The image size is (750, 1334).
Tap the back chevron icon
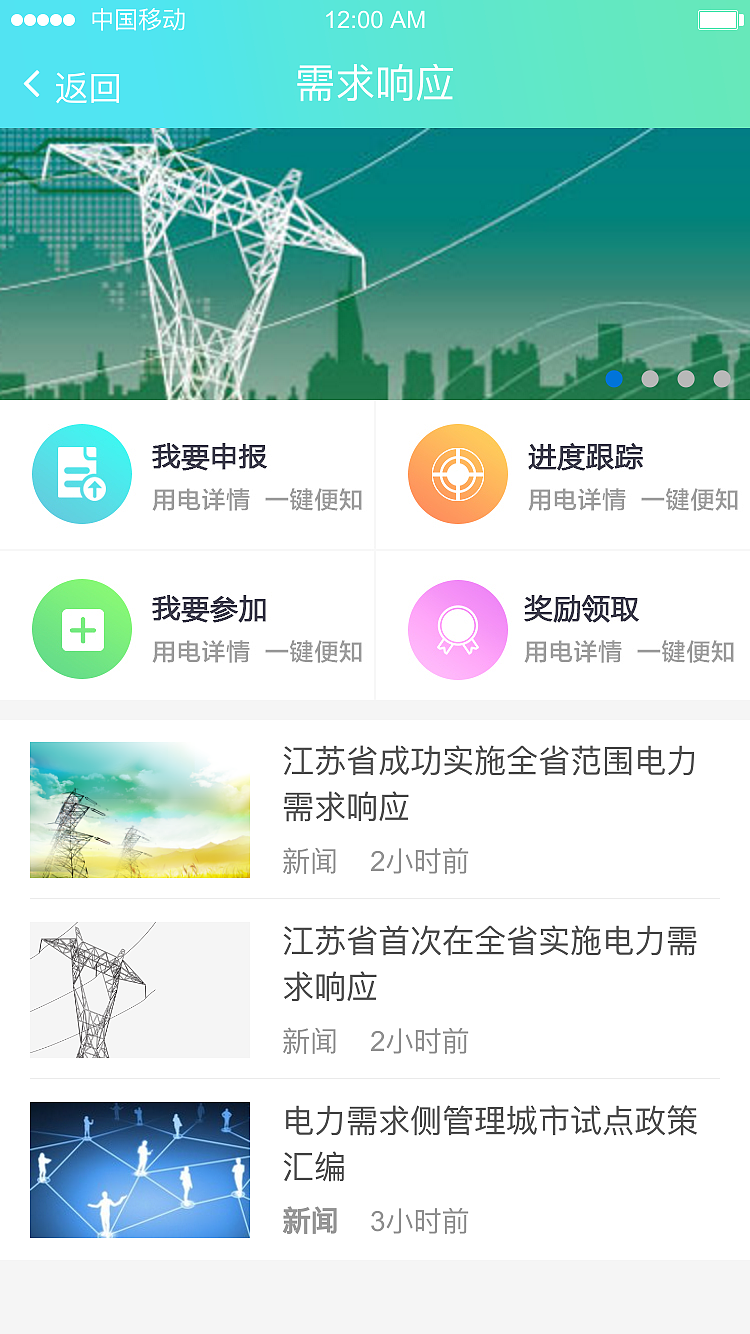pyautogui.click(x=30, y=85)
